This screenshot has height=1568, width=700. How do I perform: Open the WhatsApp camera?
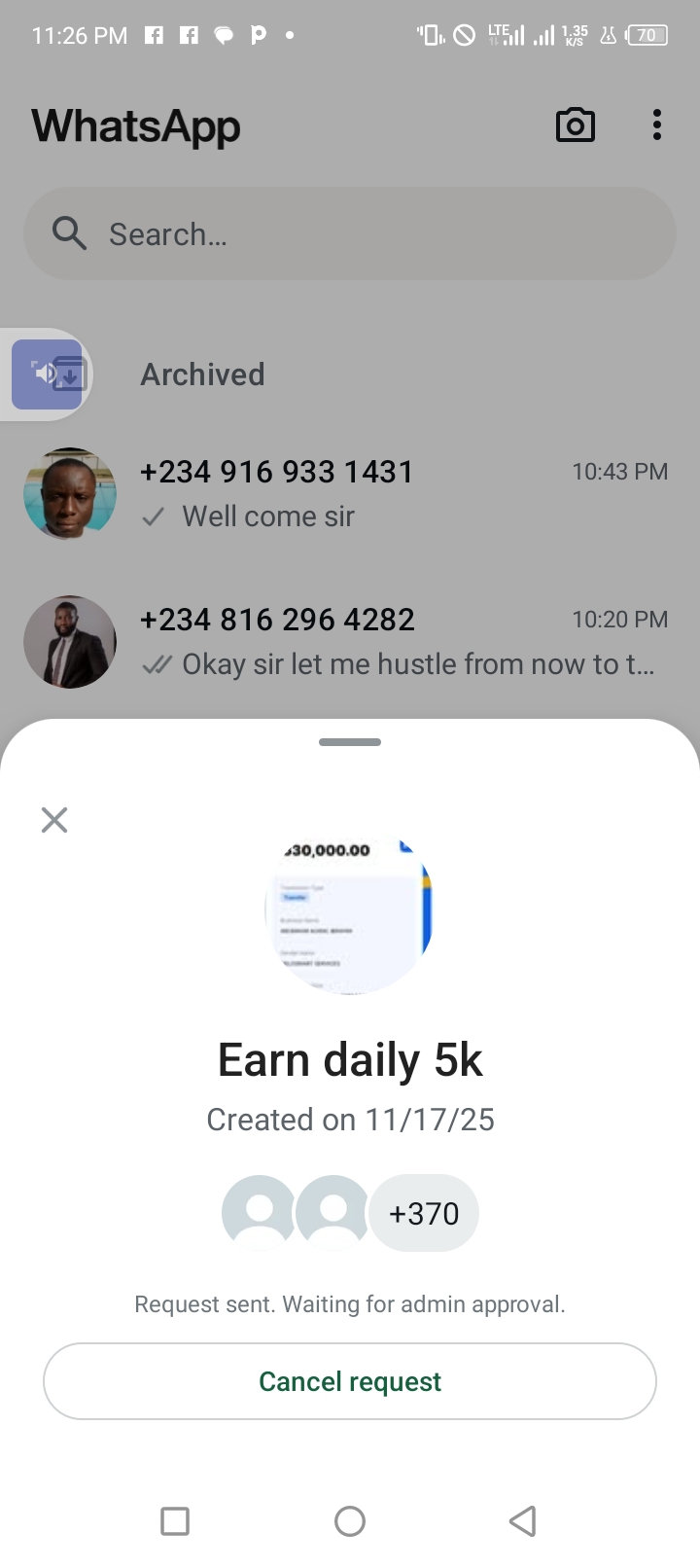[575, 125]
